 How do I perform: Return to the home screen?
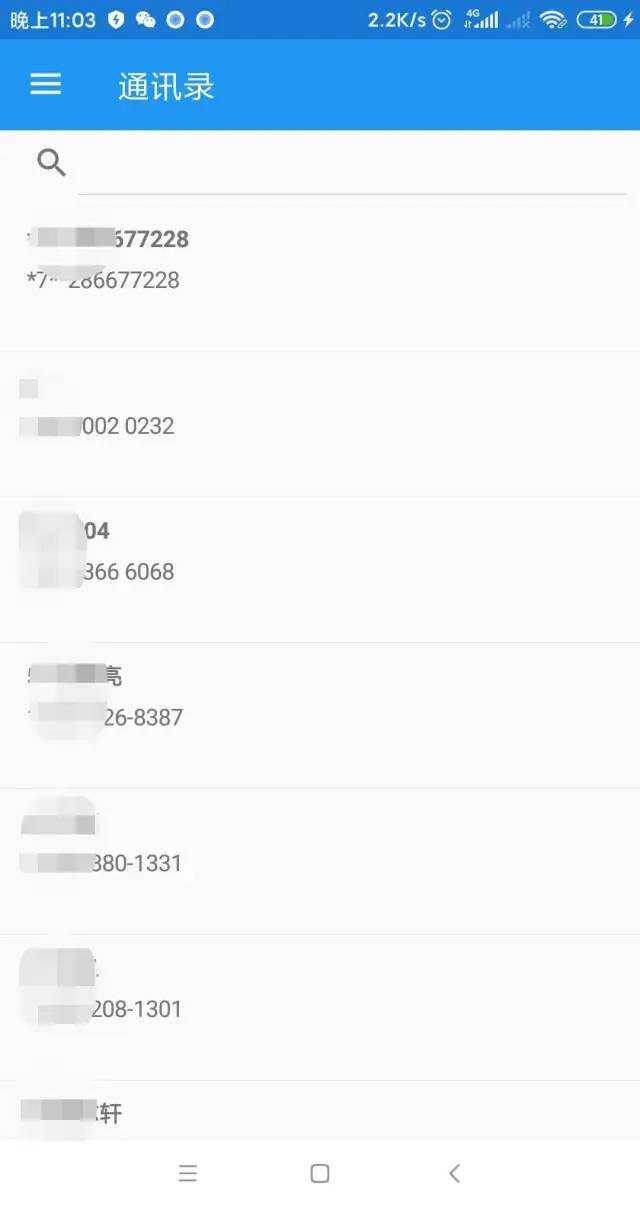point(320,1173)
